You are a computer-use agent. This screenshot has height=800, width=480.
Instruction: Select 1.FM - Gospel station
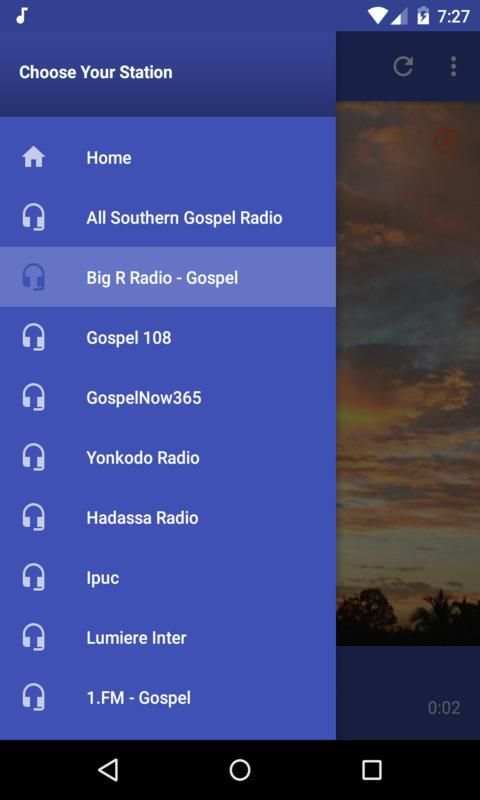click(168, 697)
